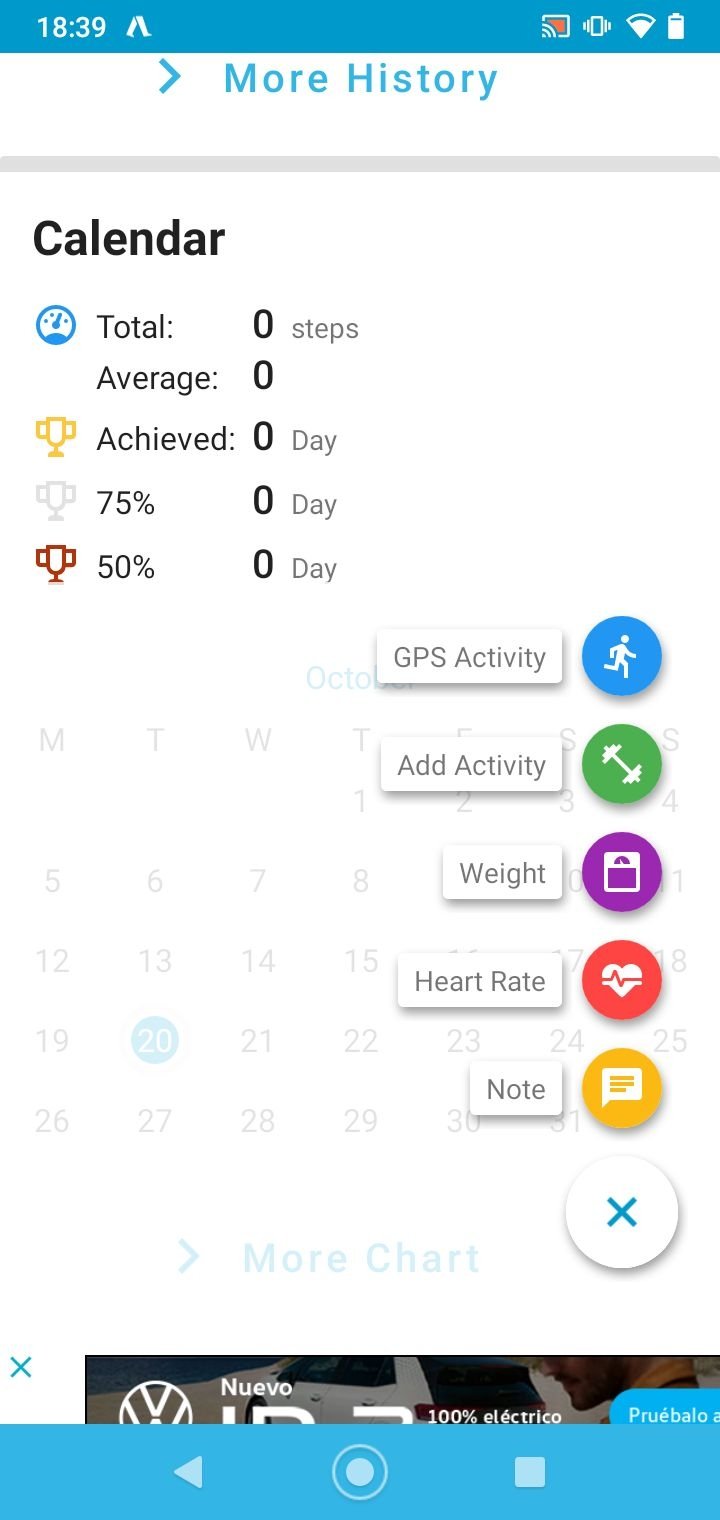720x1520 pixels.
Task: Record heart rate with the red heart button
Action: click(x=622, y=980)
